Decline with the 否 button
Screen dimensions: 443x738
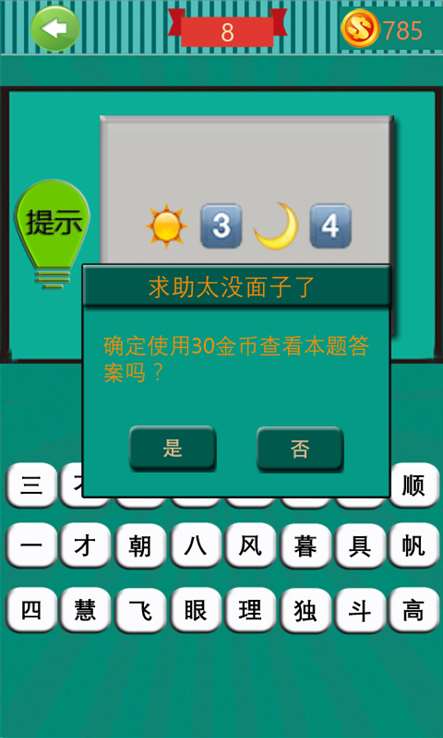click(x=300, y=449)
